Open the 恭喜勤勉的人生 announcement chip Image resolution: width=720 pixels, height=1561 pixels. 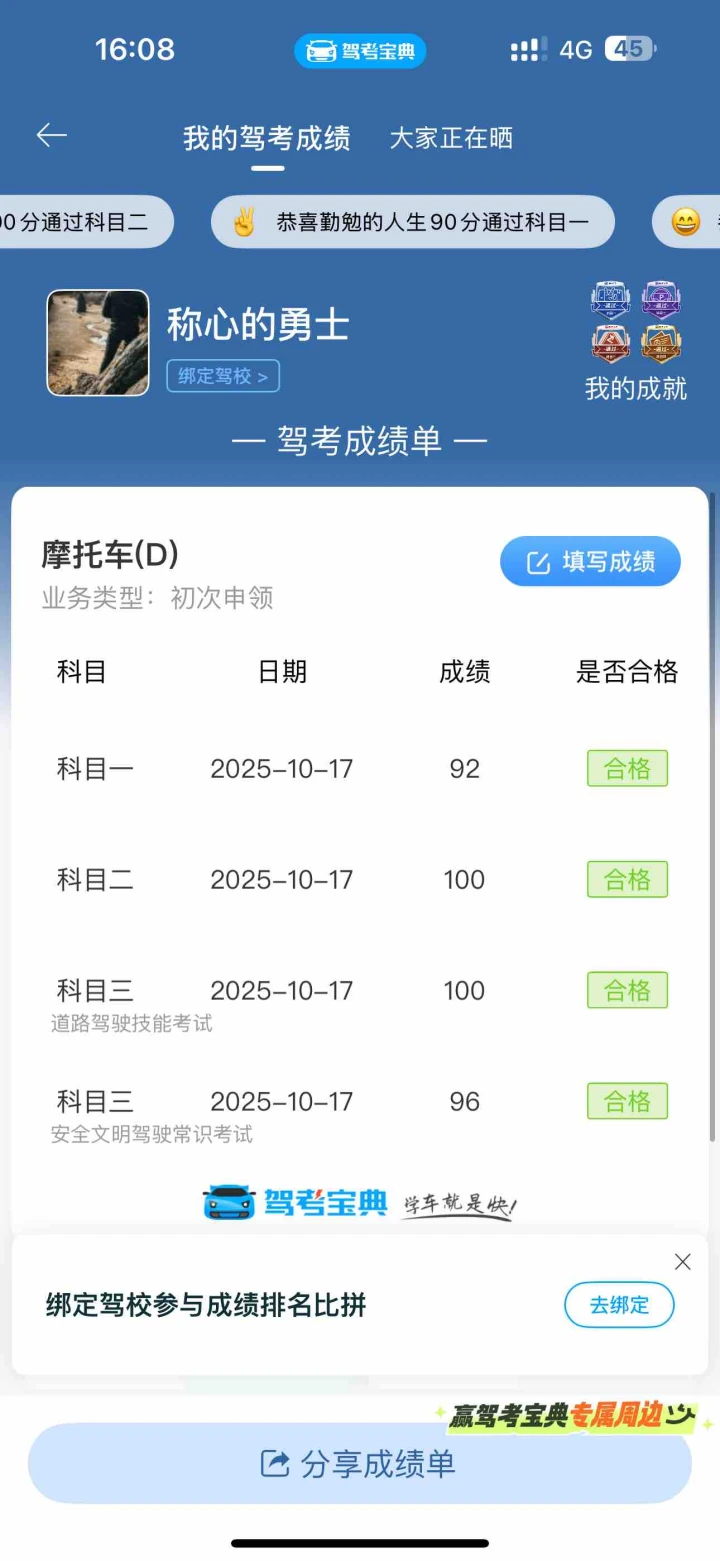[x=412, y=222]
